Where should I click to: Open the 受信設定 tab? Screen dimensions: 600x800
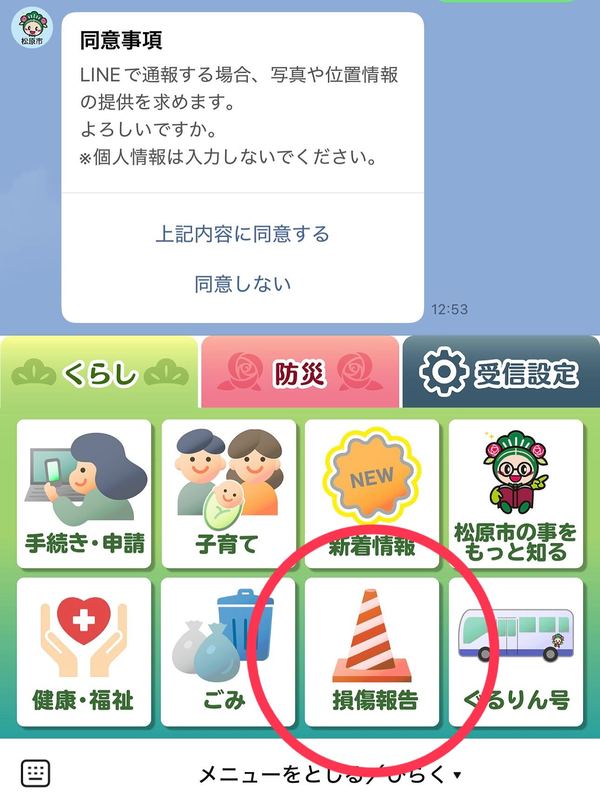click(501, 373)
